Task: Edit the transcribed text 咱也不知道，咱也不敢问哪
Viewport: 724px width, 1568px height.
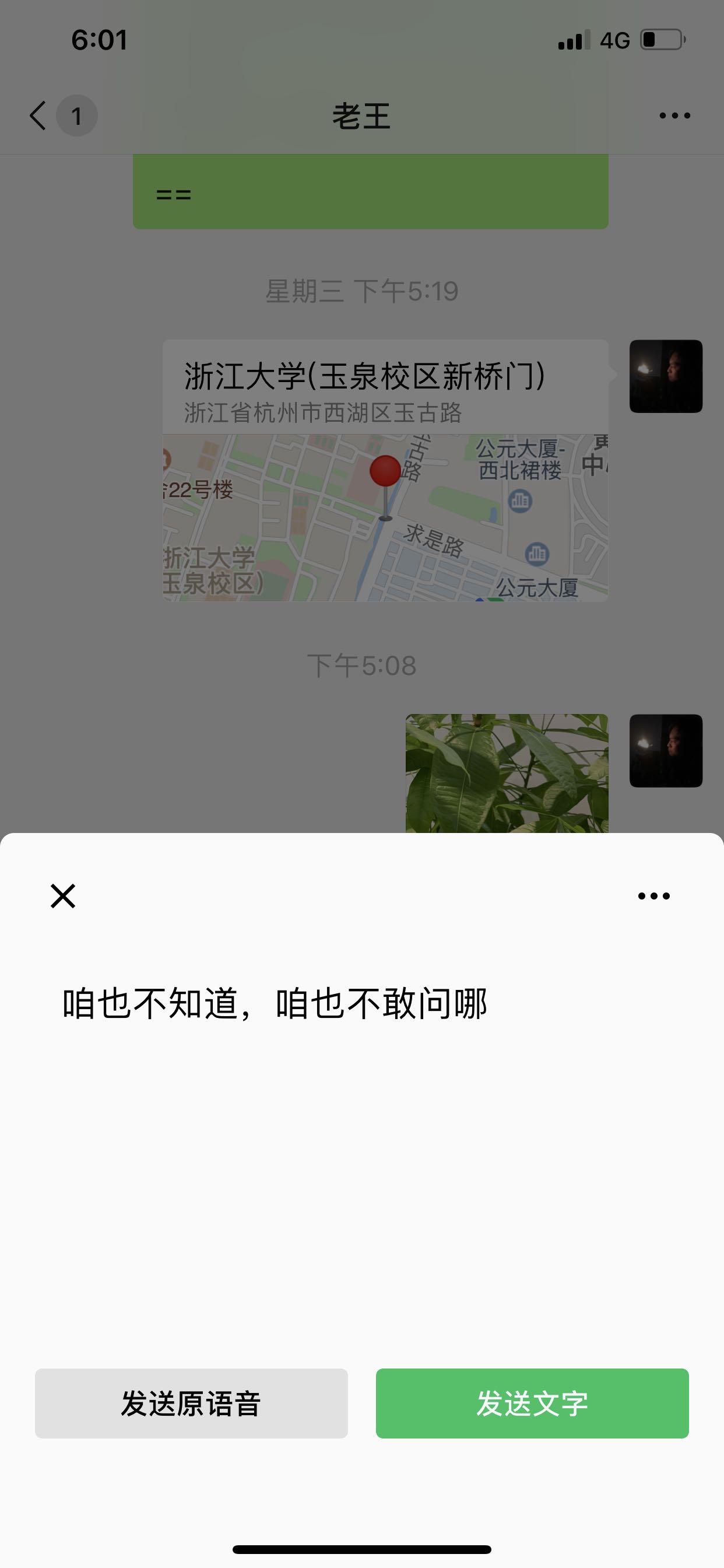Action: click(x=275, y=1004)
